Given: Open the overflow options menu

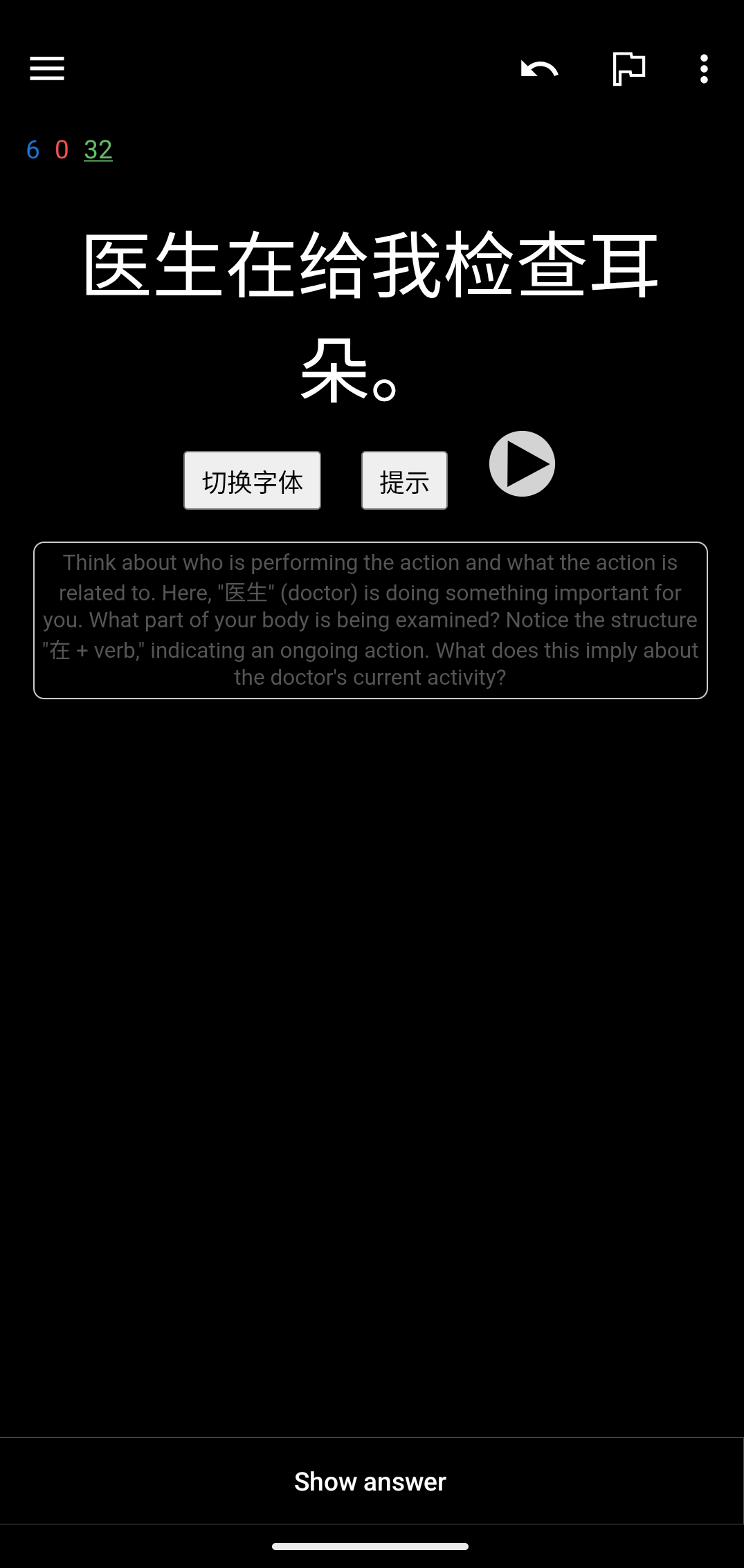Looking at the screenshot, I should pos(704,68).
